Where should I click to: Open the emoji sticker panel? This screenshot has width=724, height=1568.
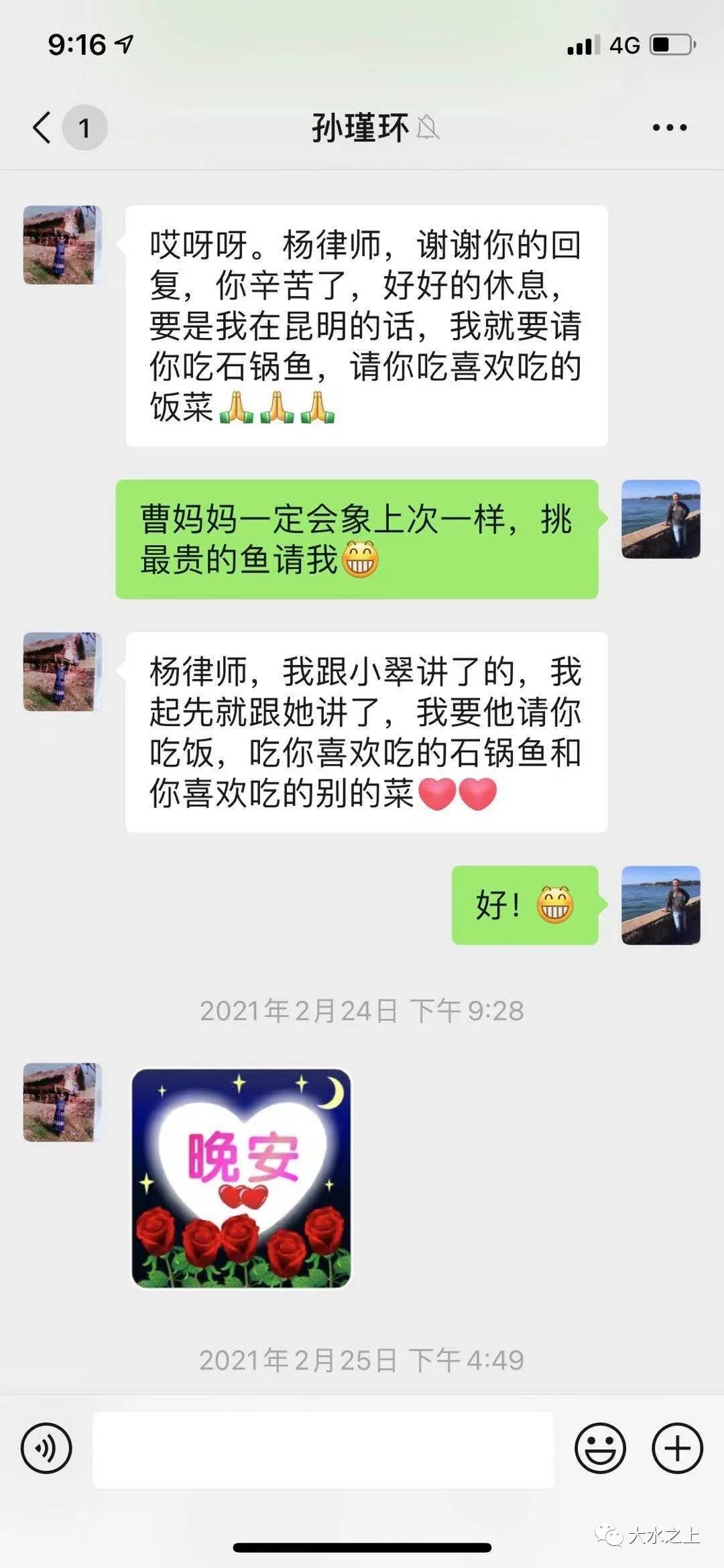point(600,1448)
